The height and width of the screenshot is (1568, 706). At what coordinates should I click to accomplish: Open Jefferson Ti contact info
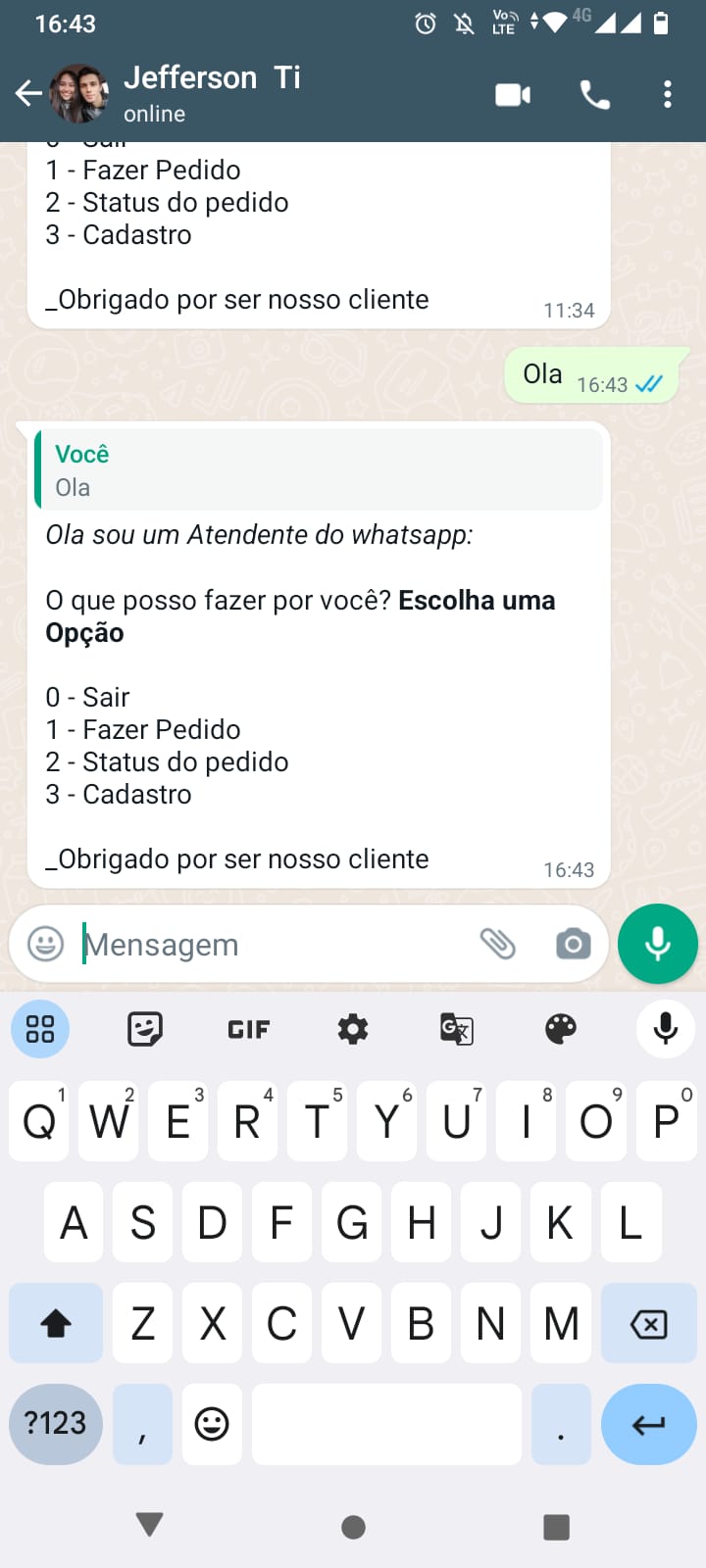212,93
